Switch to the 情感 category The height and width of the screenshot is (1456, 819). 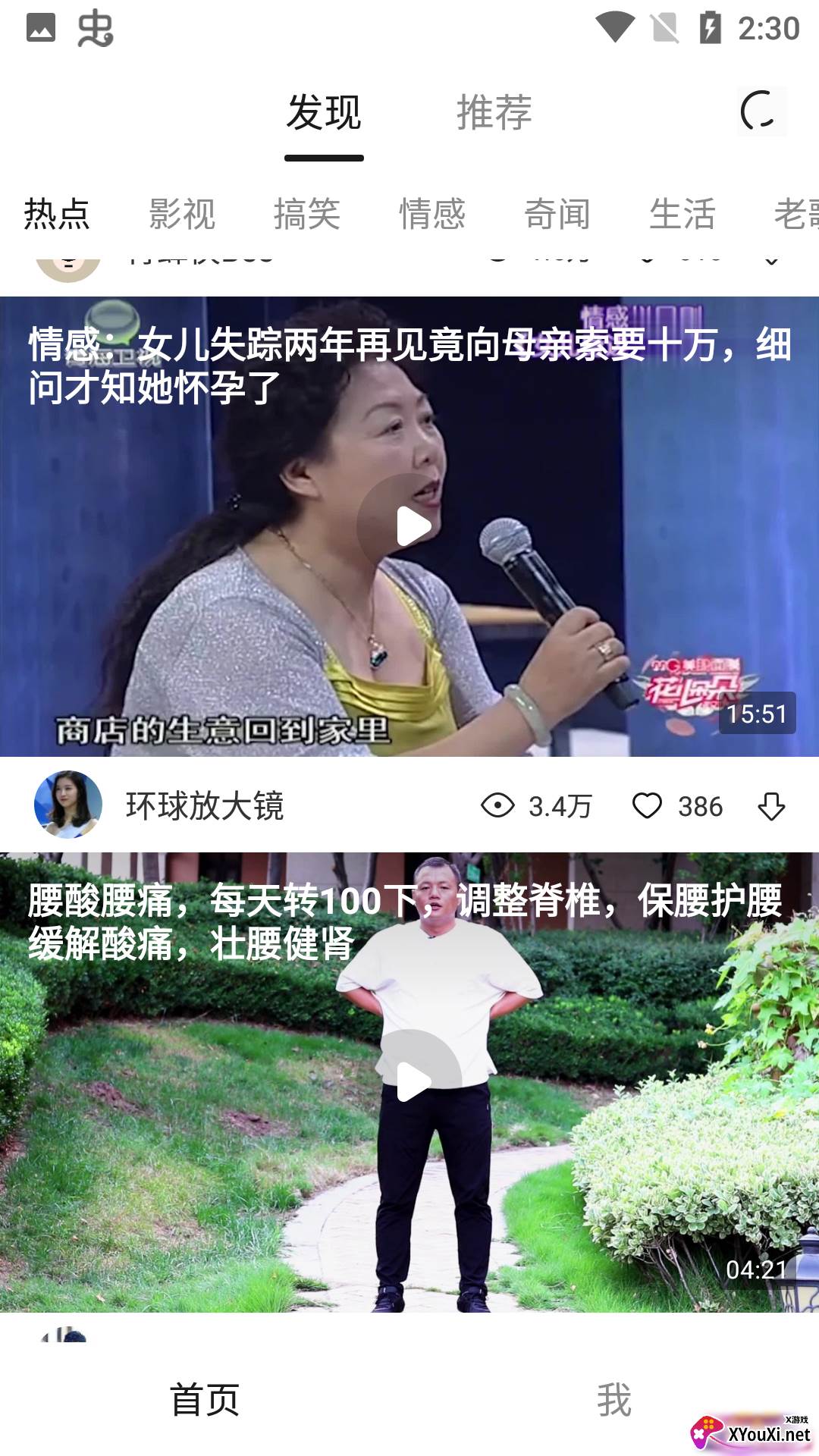(432, 214)
